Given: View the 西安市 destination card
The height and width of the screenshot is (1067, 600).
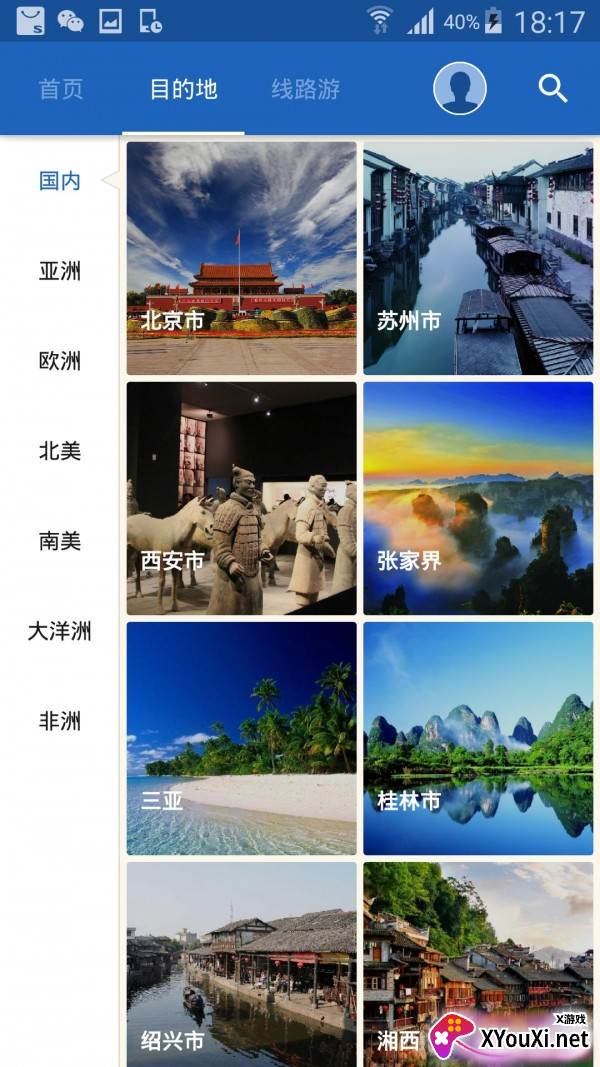Looking at the screenshot, I should click(x=241, y=498).
